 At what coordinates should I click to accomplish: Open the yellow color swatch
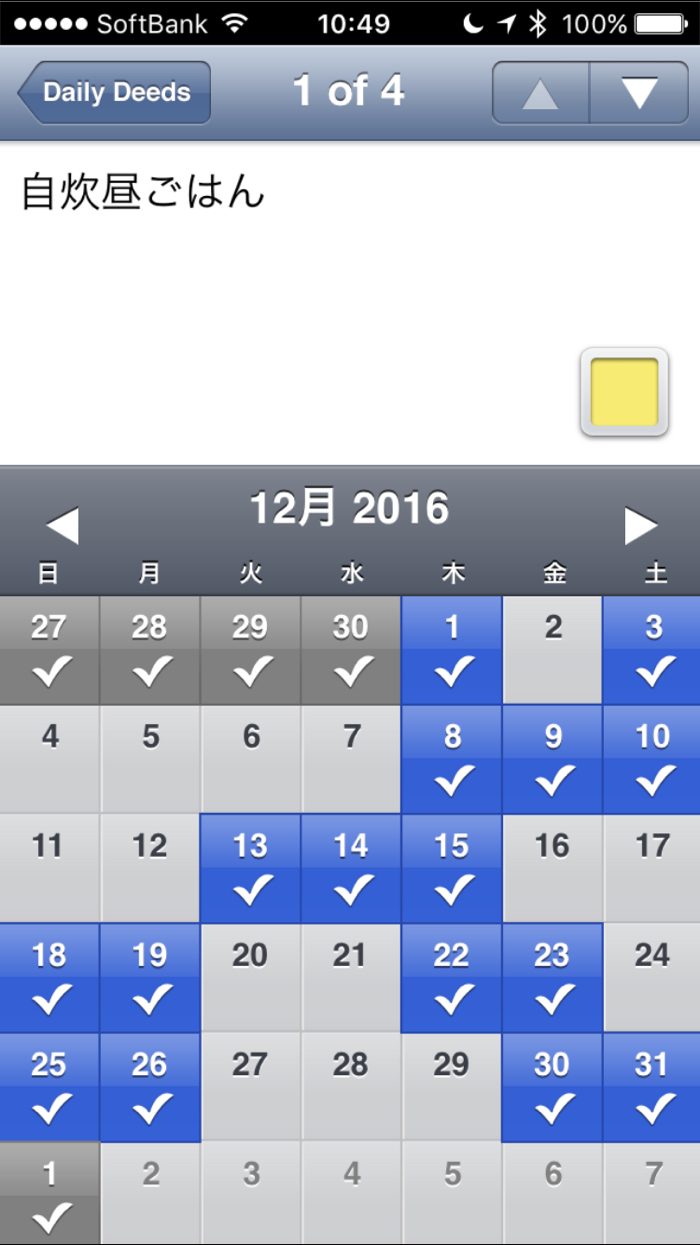tap(624, 392)
